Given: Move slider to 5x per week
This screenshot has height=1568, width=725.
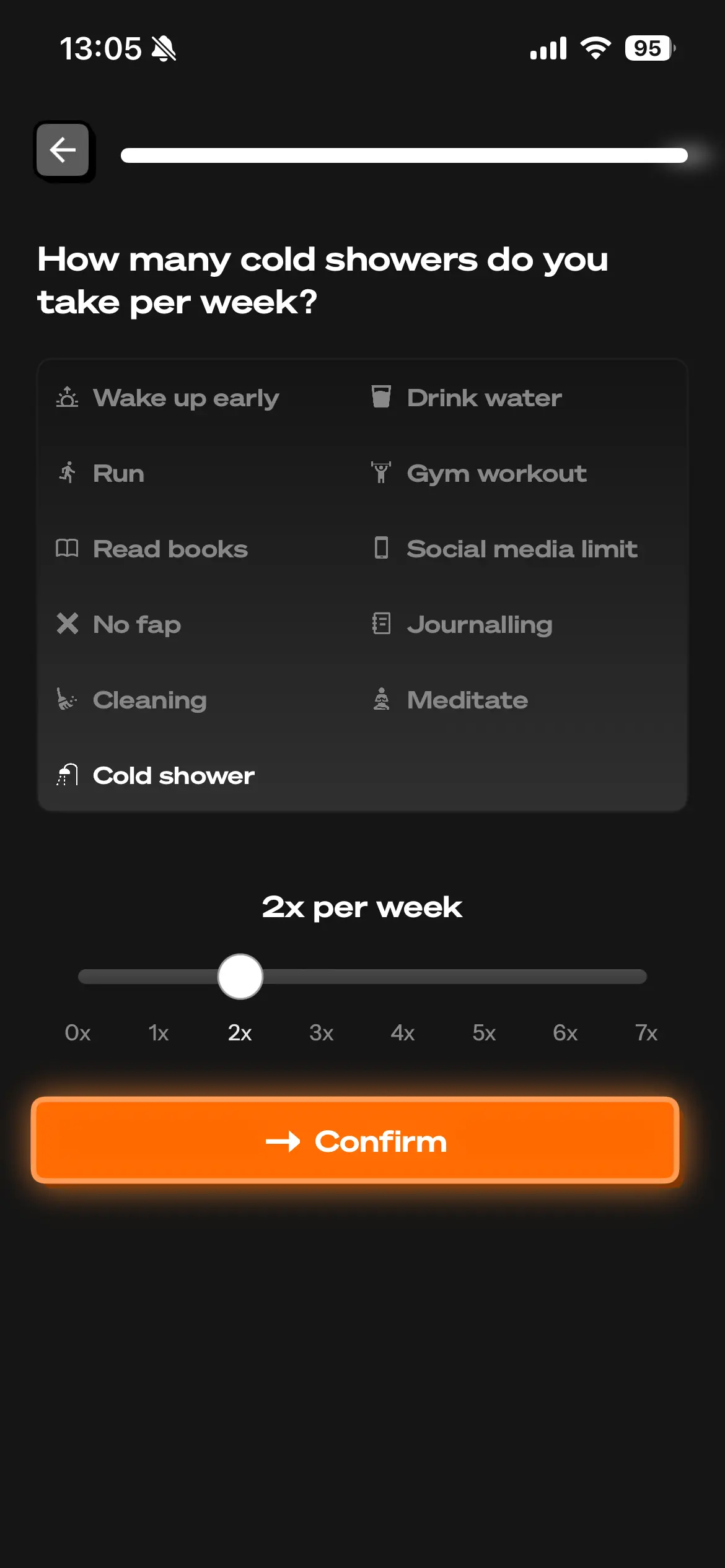Looking at the screenshot, I should pos(484,977).
